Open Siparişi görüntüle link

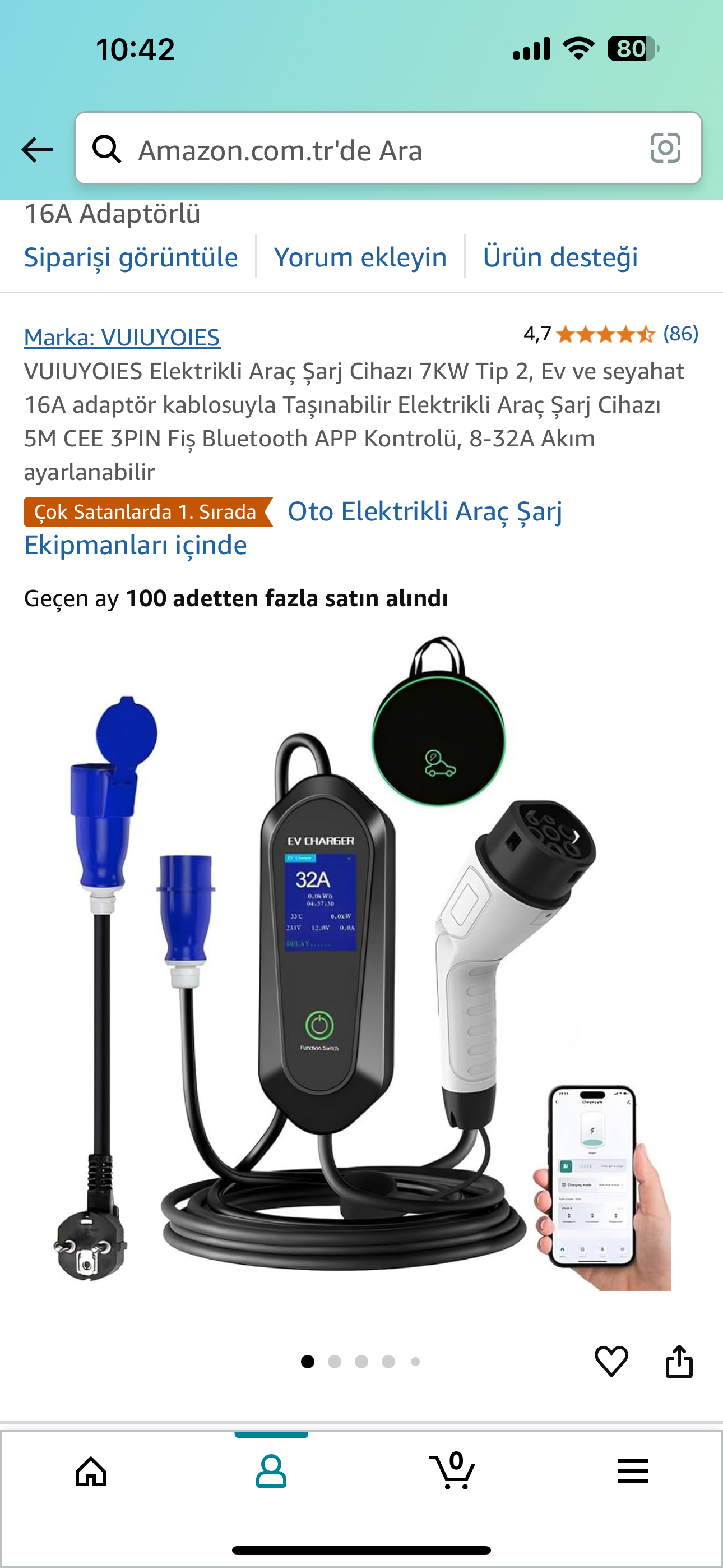(131, 256)
